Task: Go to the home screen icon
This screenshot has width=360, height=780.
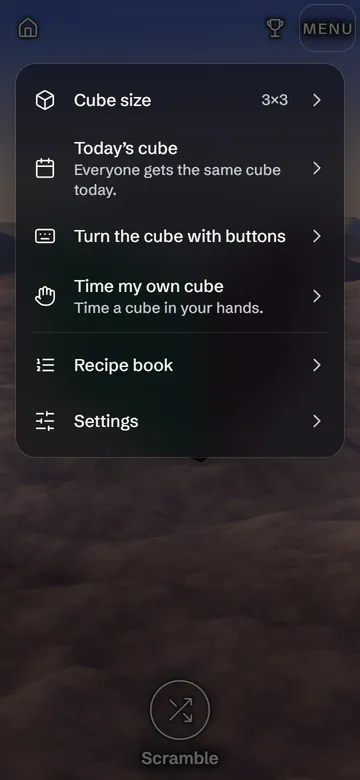Action: pos(28,28)
